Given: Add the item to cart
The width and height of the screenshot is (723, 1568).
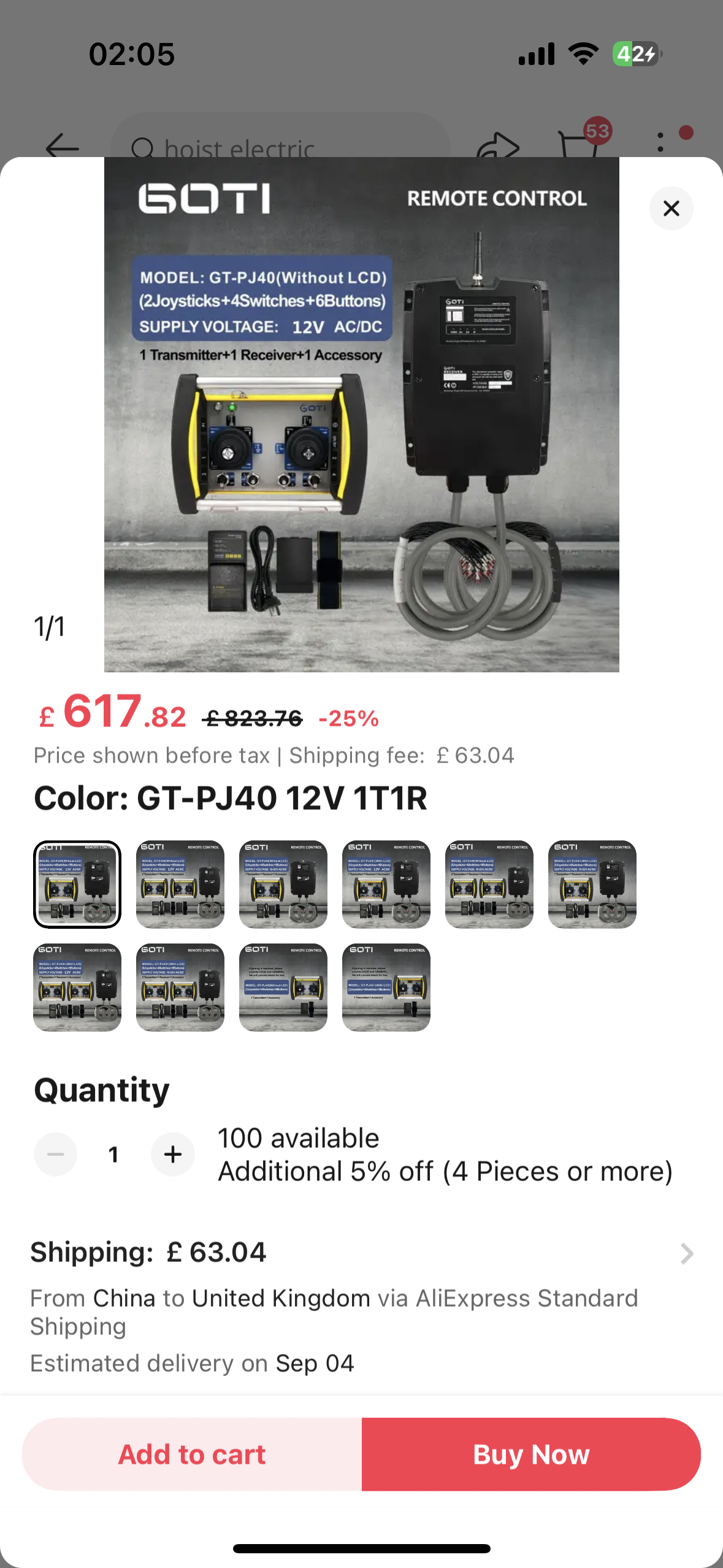Looking at the screenshot, I should coord(192,1454).
